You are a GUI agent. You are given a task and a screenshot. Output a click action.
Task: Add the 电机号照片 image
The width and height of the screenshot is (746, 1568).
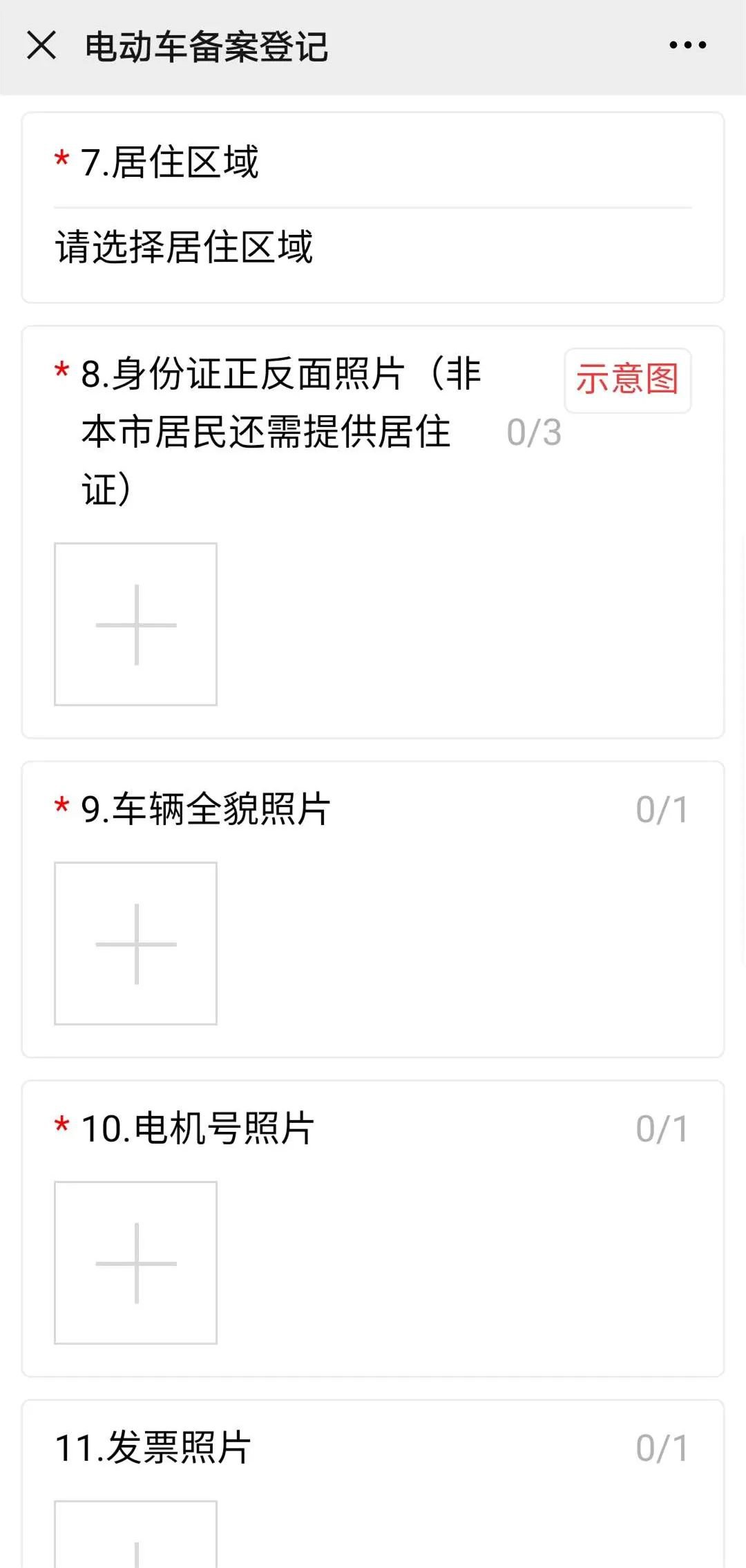136,1263
